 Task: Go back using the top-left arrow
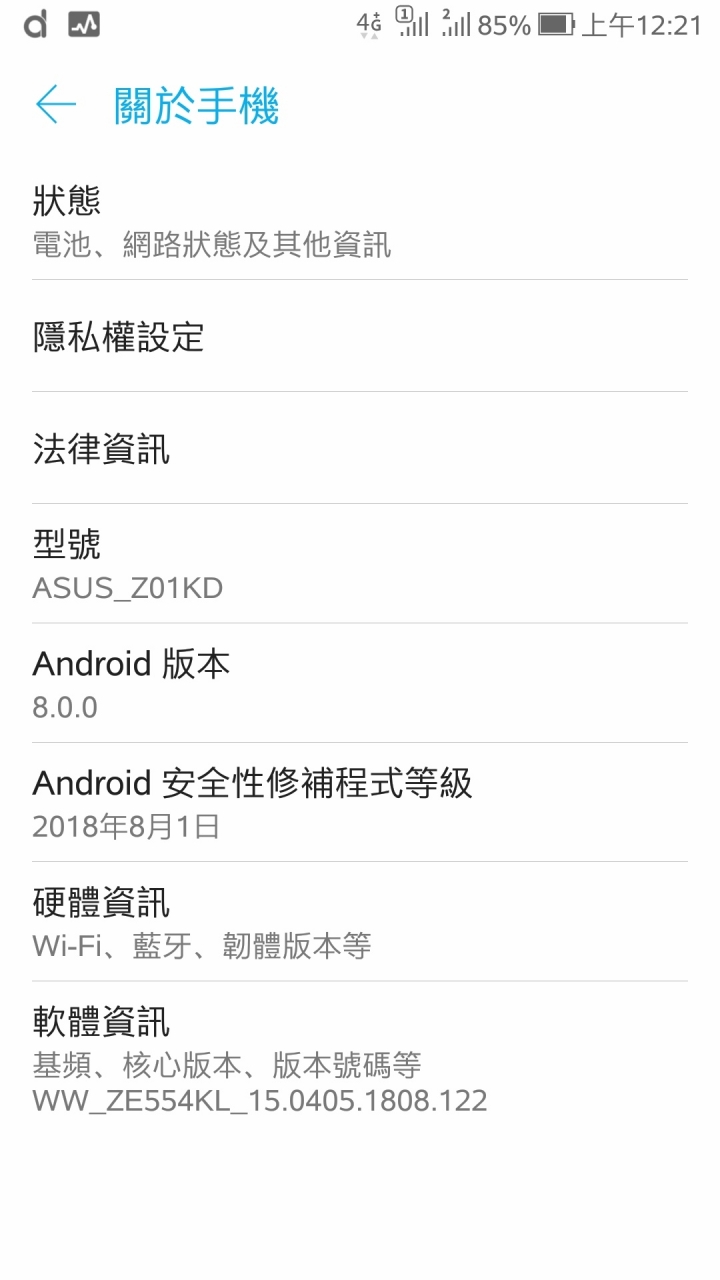point(55,105)
